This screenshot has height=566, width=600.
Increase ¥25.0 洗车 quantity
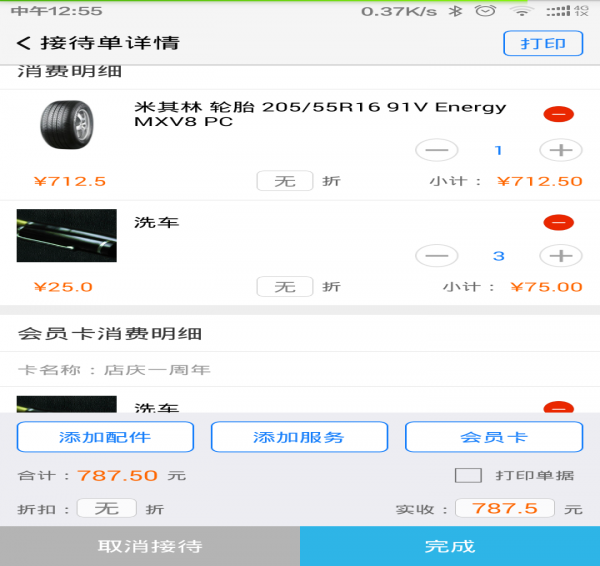tap(560, 256)
